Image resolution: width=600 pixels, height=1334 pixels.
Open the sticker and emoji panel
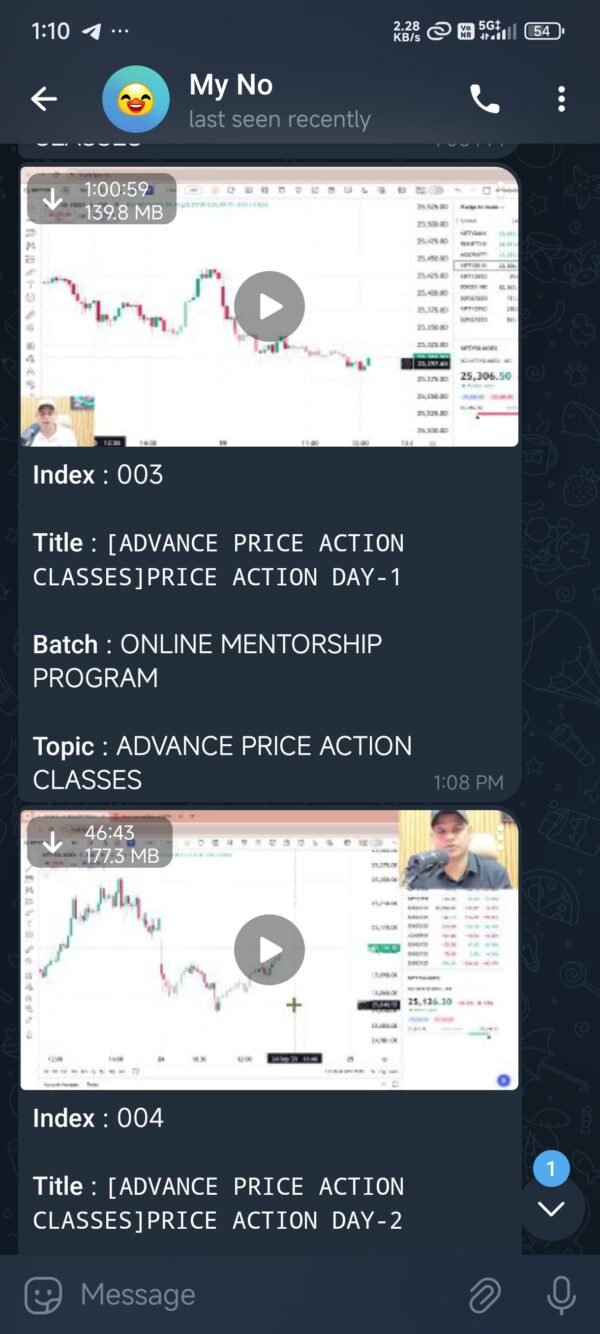coord(43,1295)
